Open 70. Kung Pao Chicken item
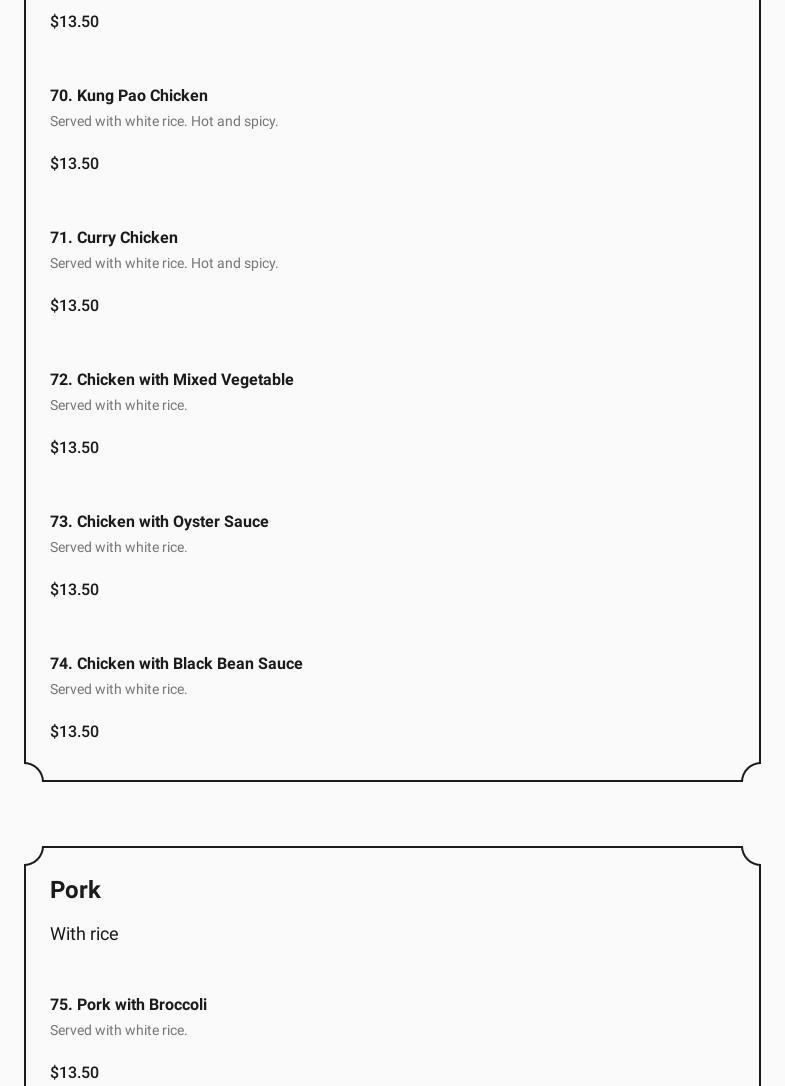 point(129,96)
